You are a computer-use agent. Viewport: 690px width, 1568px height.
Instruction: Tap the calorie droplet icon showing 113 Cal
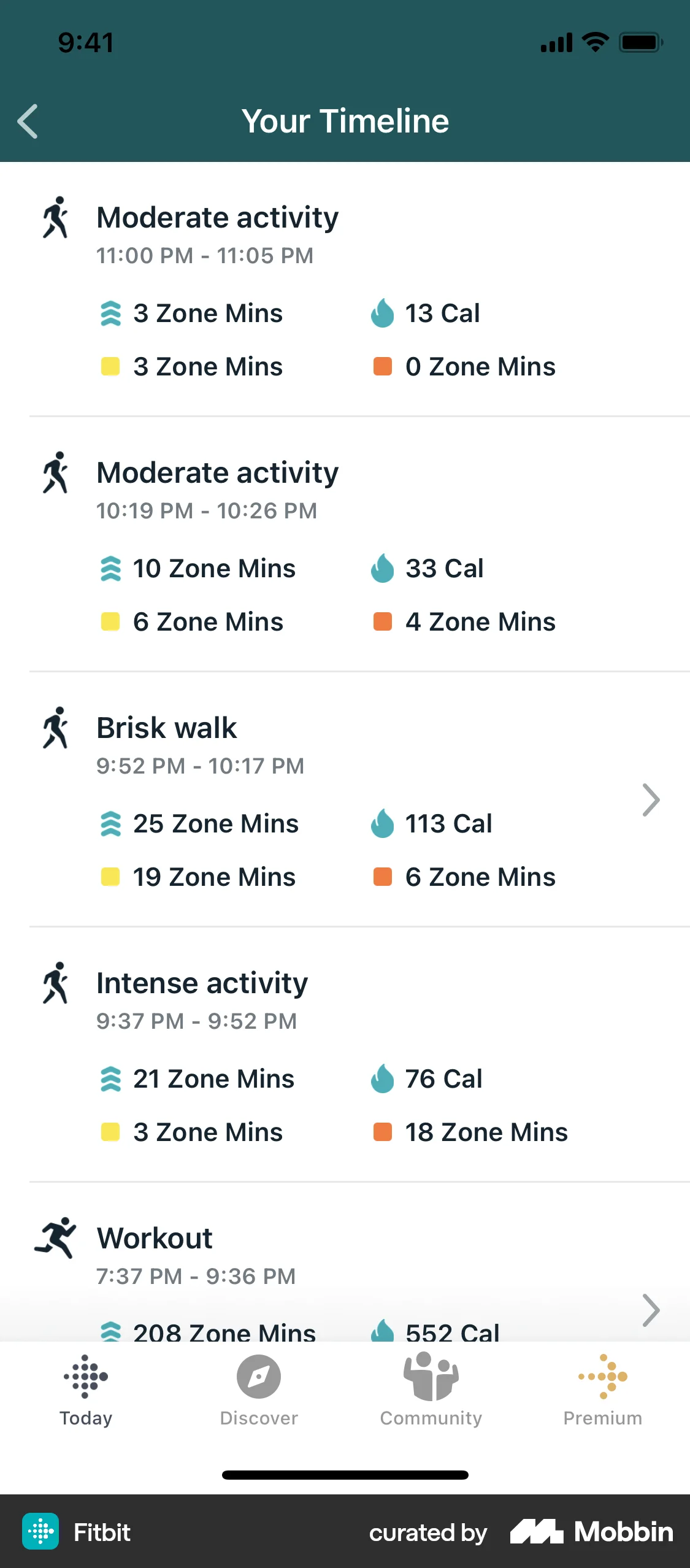382,823
